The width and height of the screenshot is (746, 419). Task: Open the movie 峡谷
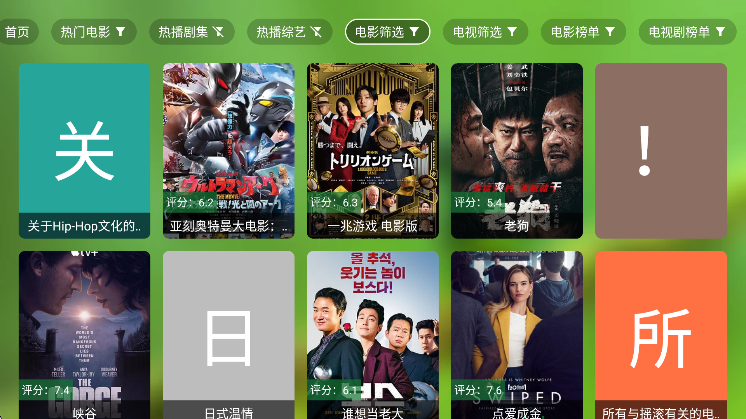(x=84, y=335)
